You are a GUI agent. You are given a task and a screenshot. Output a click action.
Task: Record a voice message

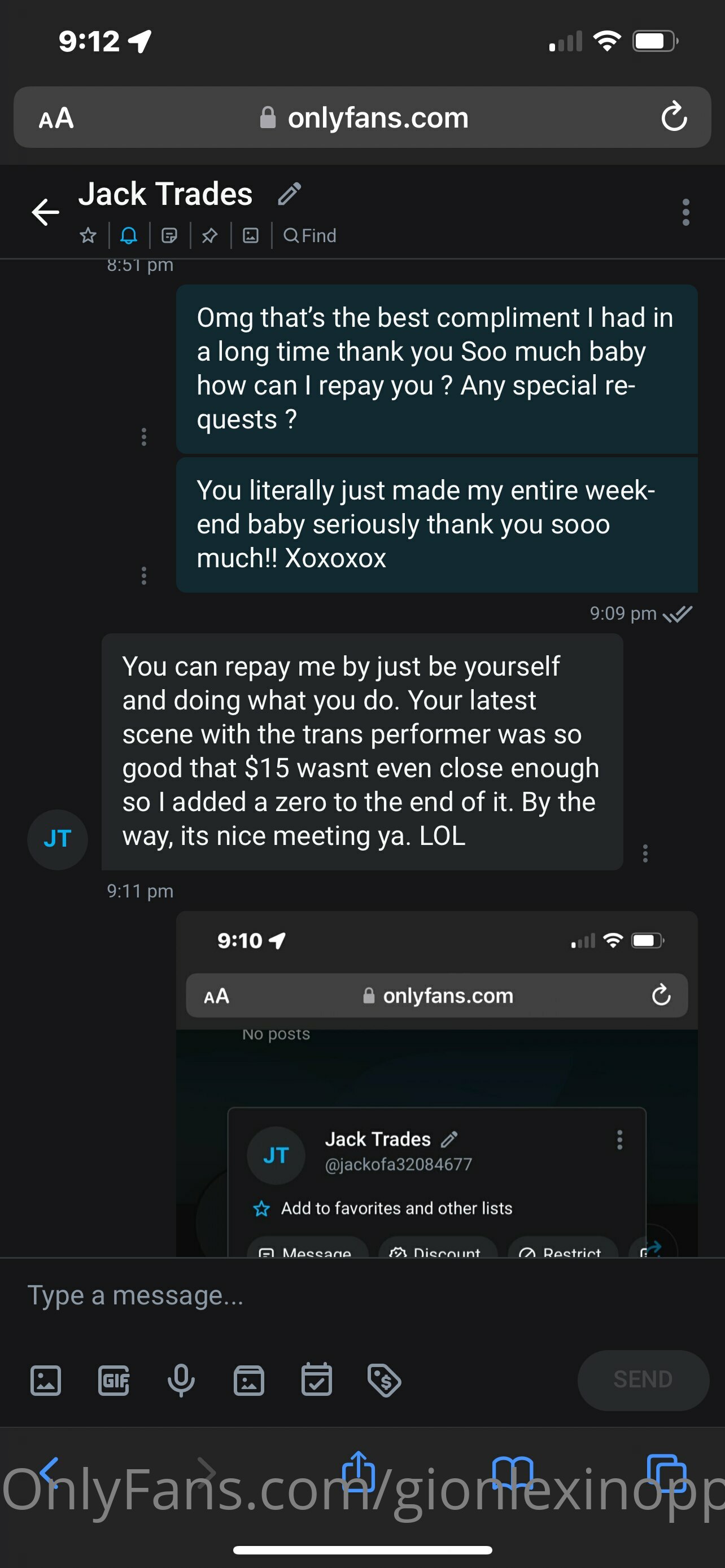(x=181, y=1380)
